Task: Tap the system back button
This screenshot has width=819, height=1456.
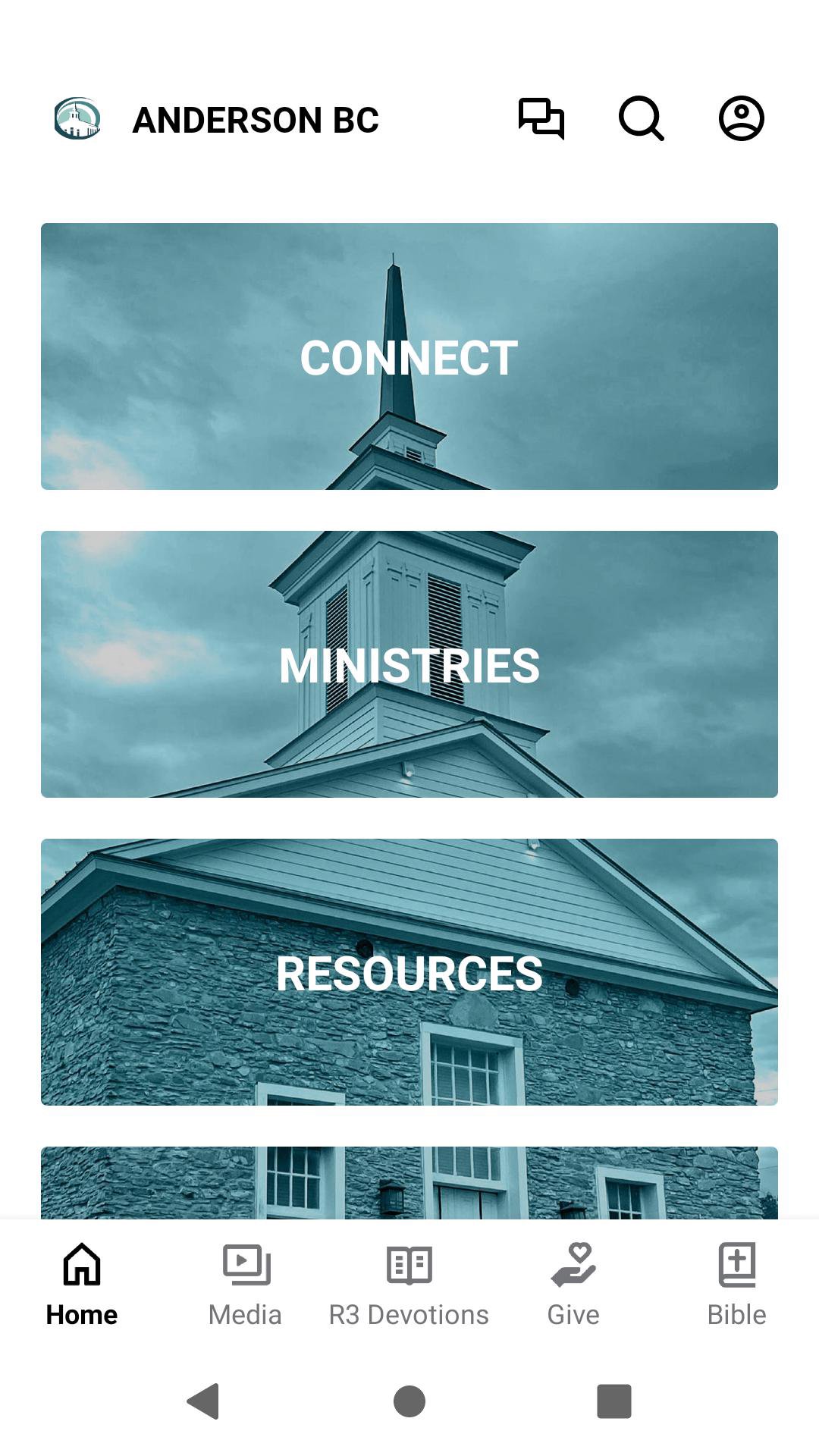Action: (203, 1401)
